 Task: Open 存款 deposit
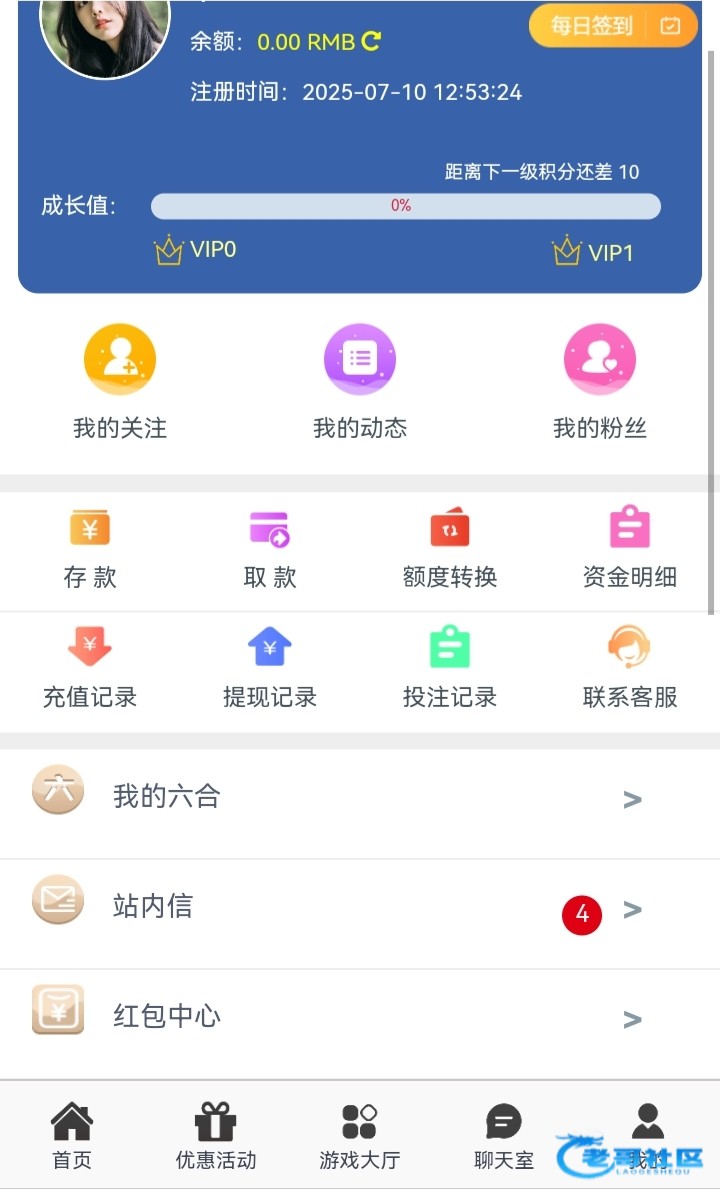pyautogui.click(x=90, y=550)
